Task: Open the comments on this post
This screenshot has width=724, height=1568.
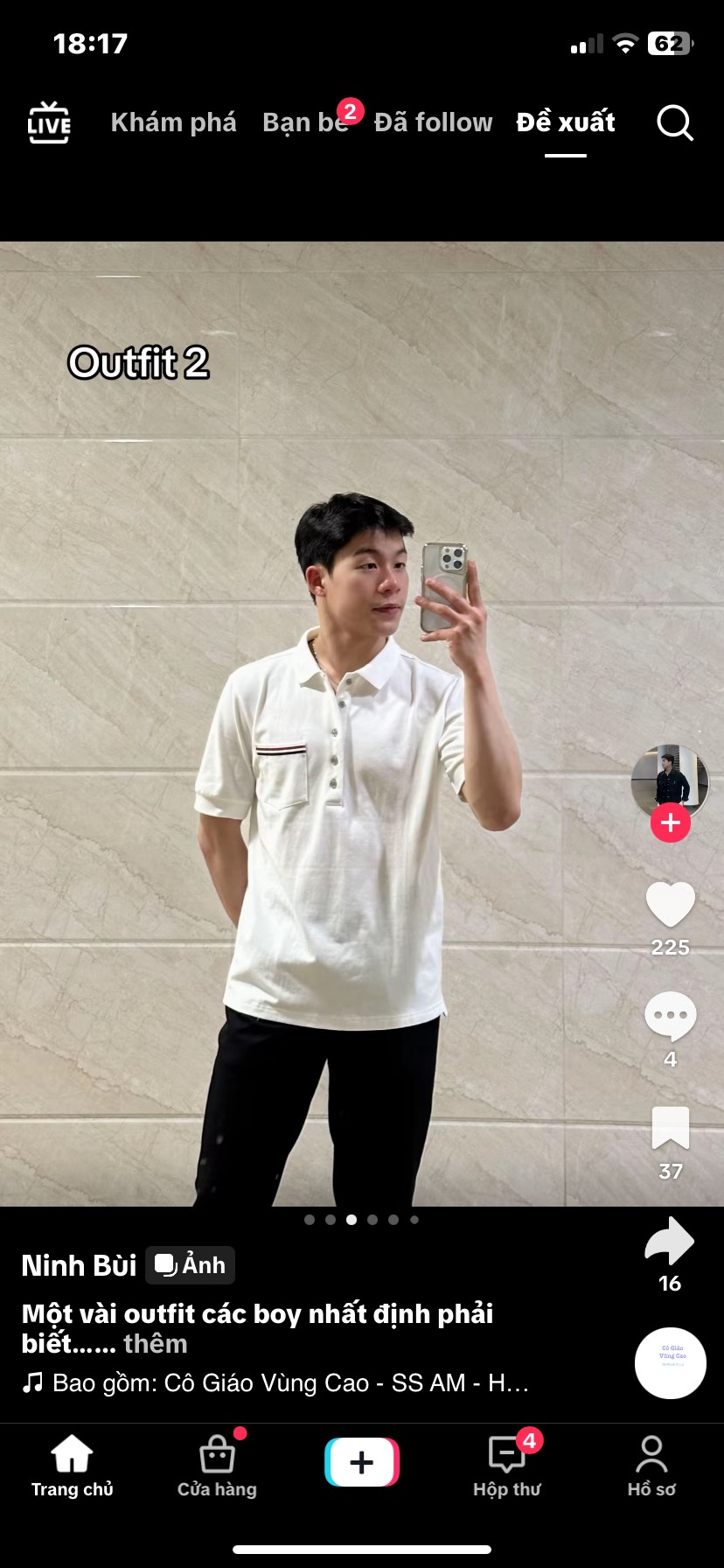Action: click(670, 1016)
